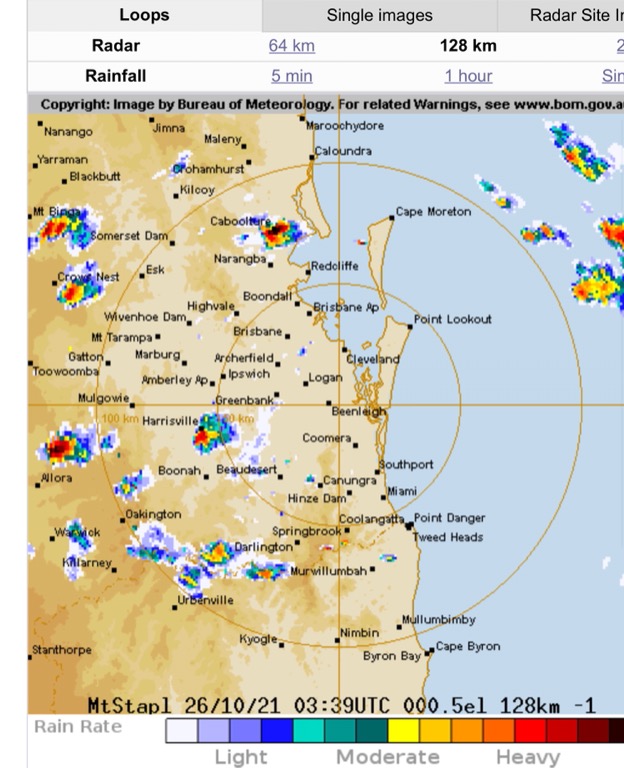This screenshot has height=768, width=624.
Task: Switch to the Single images tab
Action: click(379, 15)
